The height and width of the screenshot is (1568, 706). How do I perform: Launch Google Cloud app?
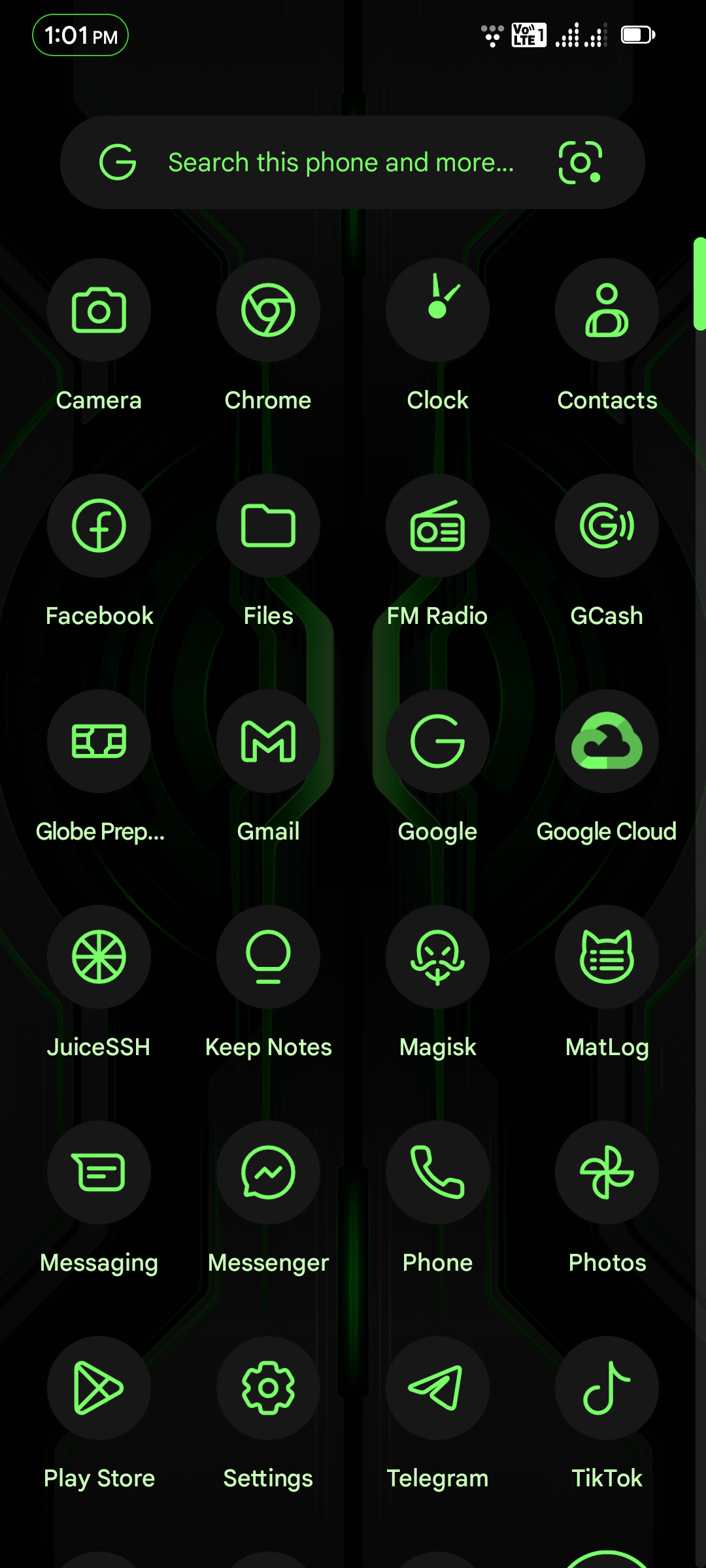point(607,742)
